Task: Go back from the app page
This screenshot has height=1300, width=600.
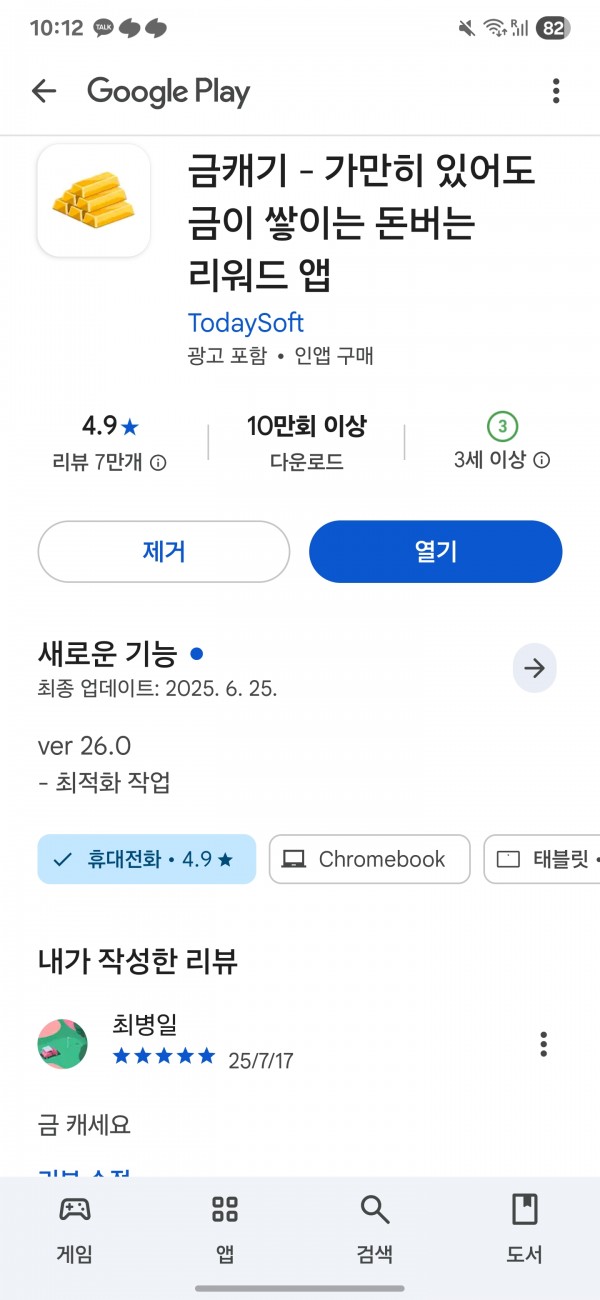Action: click(44, 92)
